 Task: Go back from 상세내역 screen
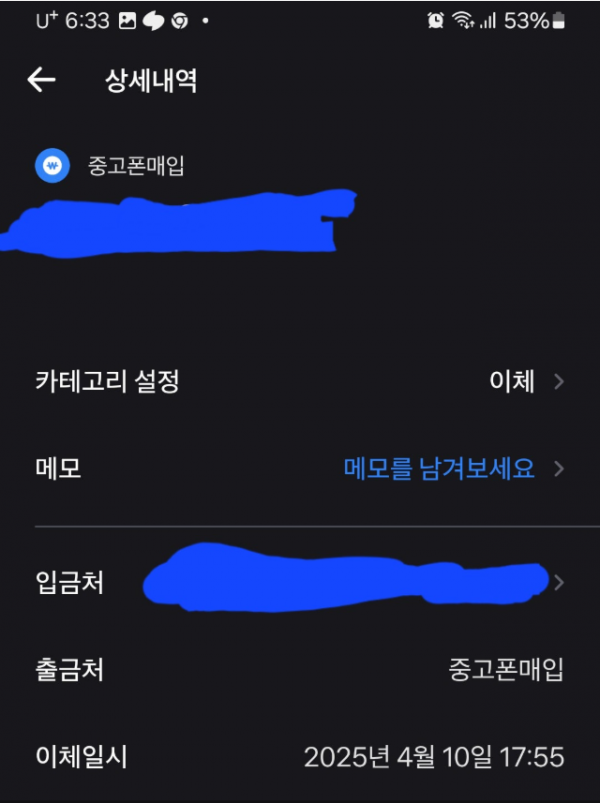click(x=41, y=81)
